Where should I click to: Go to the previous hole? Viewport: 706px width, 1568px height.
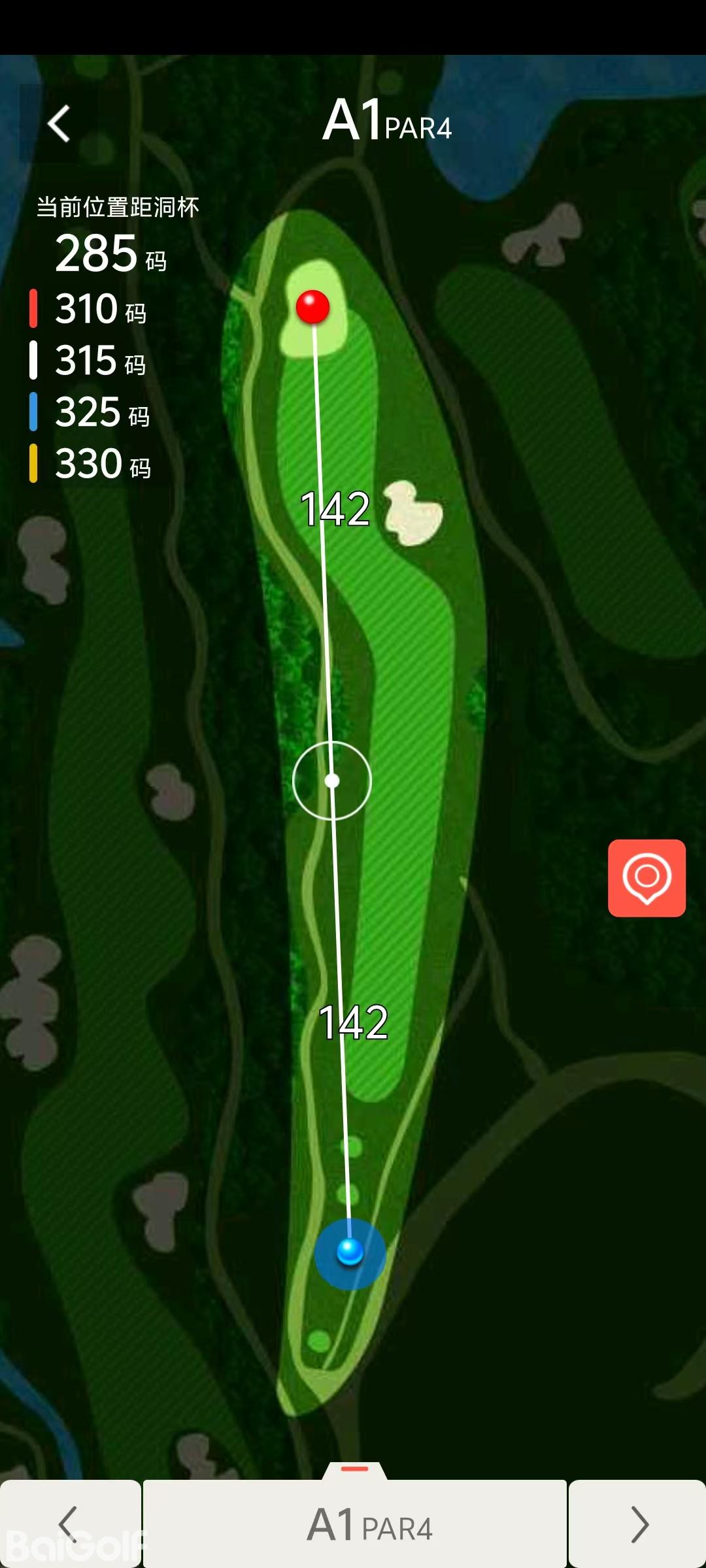[69, 1524]
